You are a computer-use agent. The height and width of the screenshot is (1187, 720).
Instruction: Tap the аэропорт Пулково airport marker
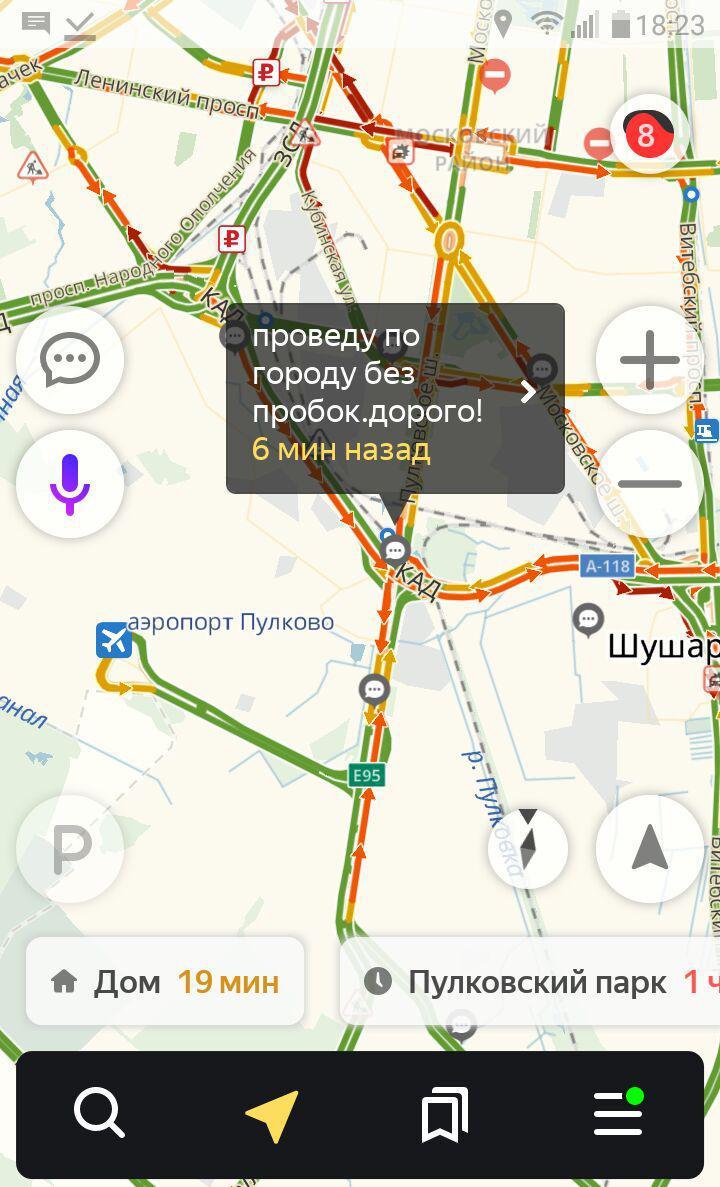coord(114,640)
